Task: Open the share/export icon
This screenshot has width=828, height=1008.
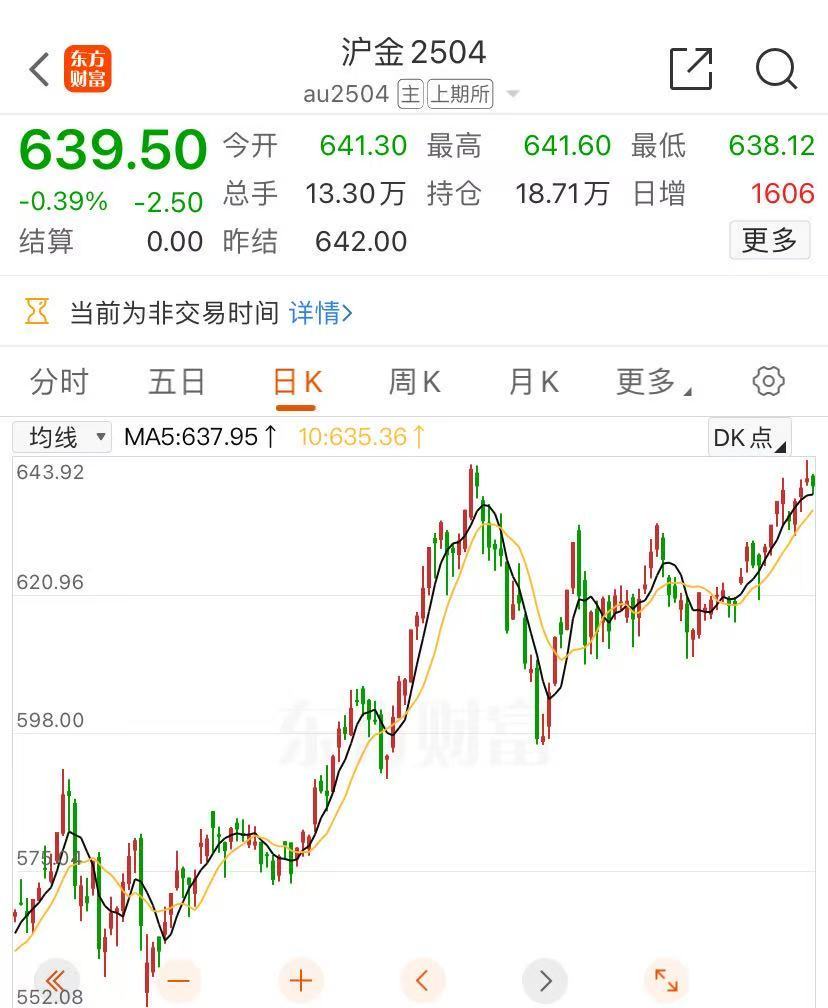Action: pos(690,70)
